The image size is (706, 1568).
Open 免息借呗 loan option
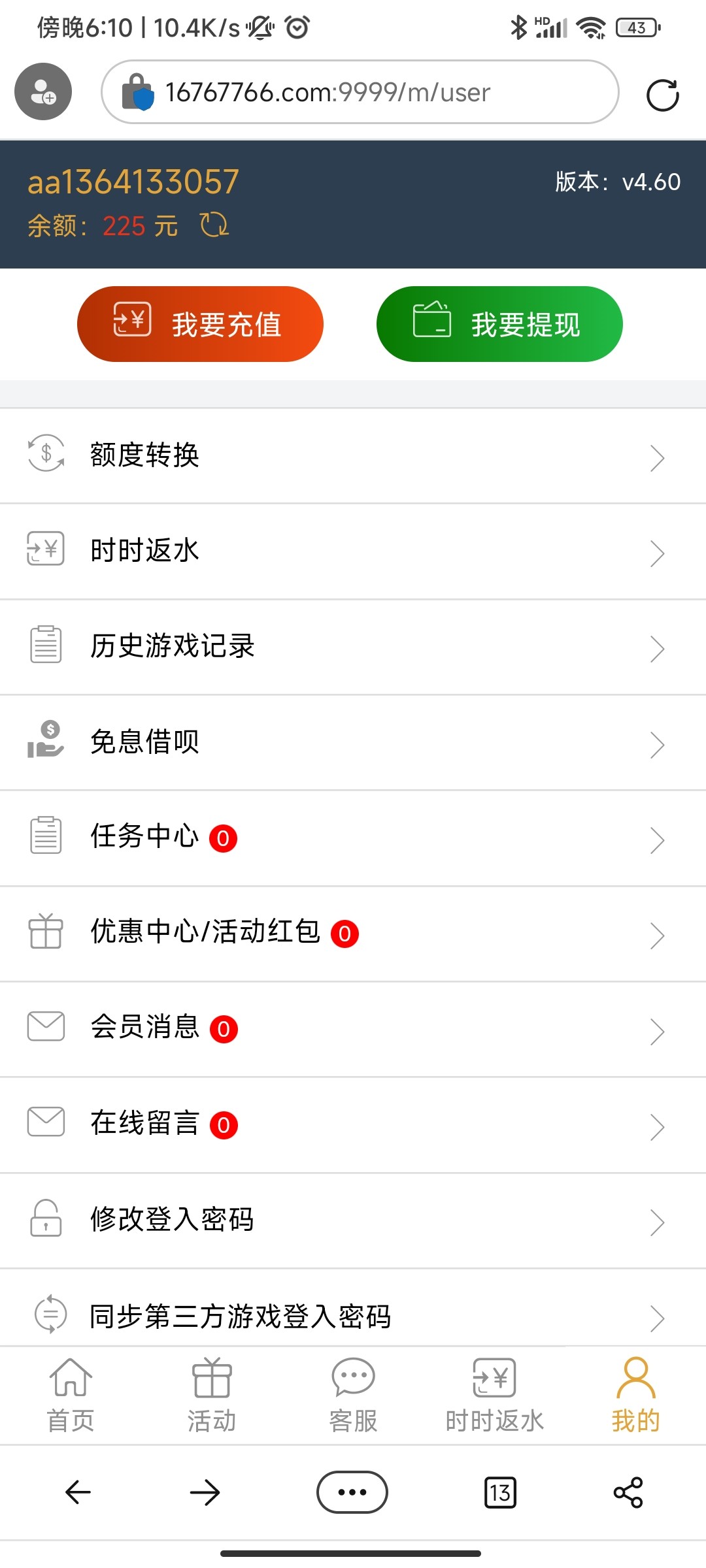[353, 743]
